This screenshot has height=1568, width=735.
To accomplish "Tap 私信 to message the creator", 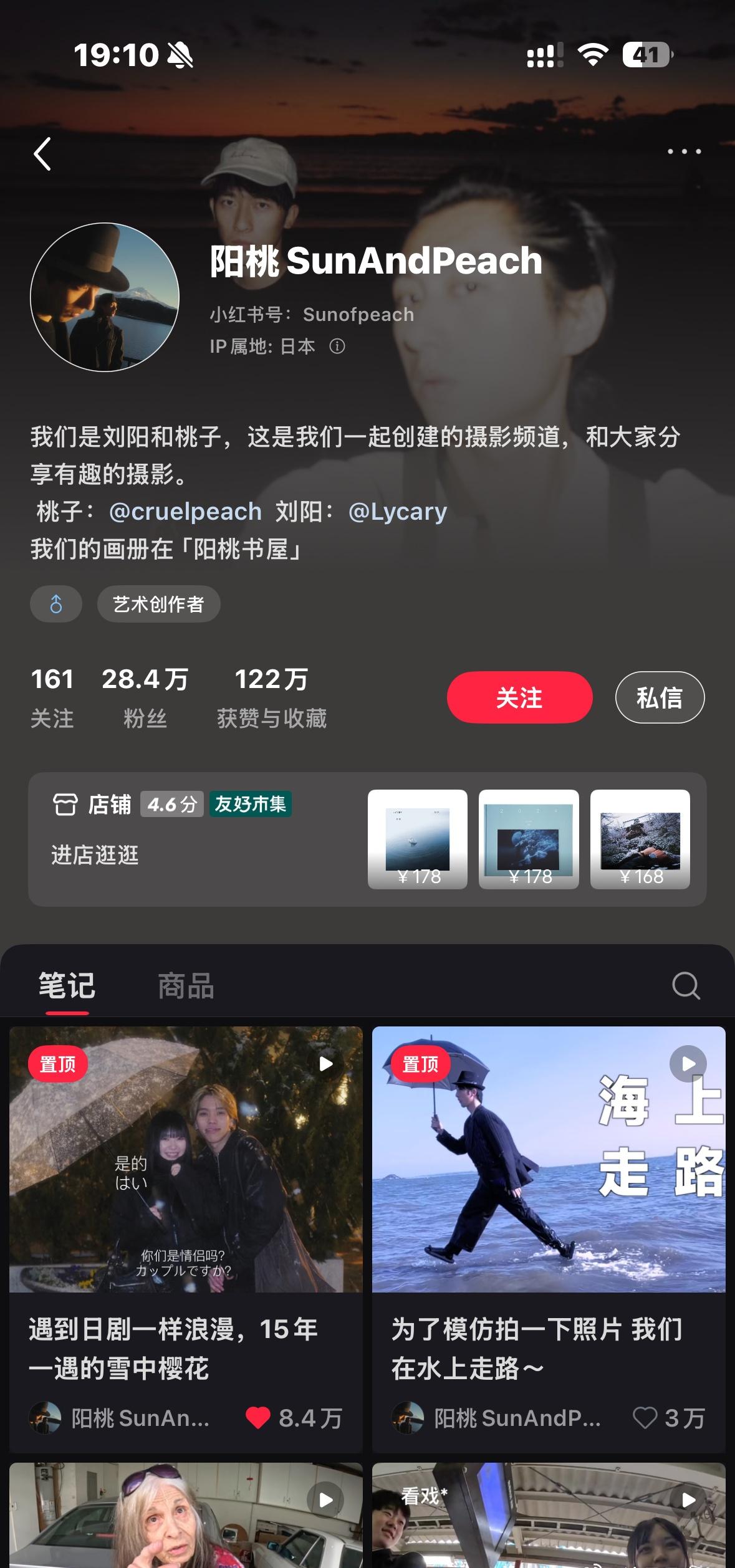I will (x=659, y=697).
